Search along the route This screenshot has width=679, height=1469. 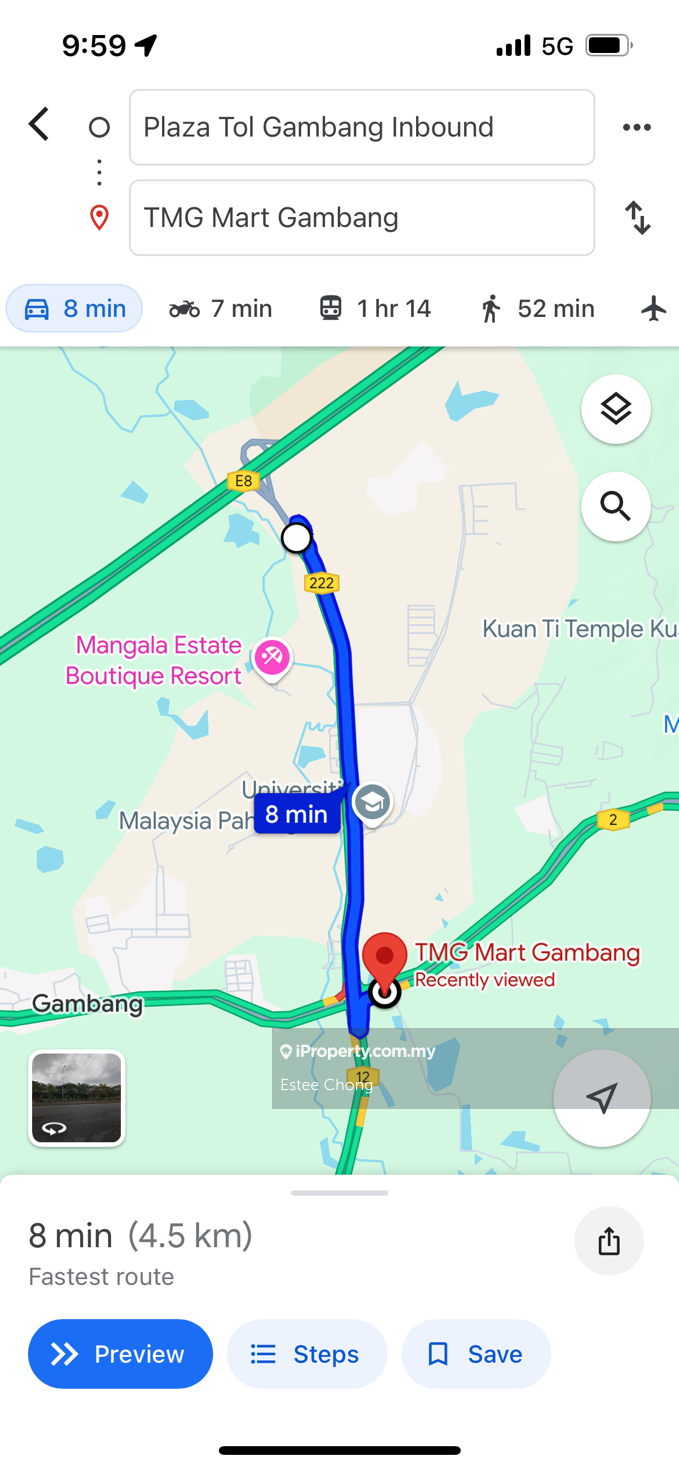click(615, 507)
